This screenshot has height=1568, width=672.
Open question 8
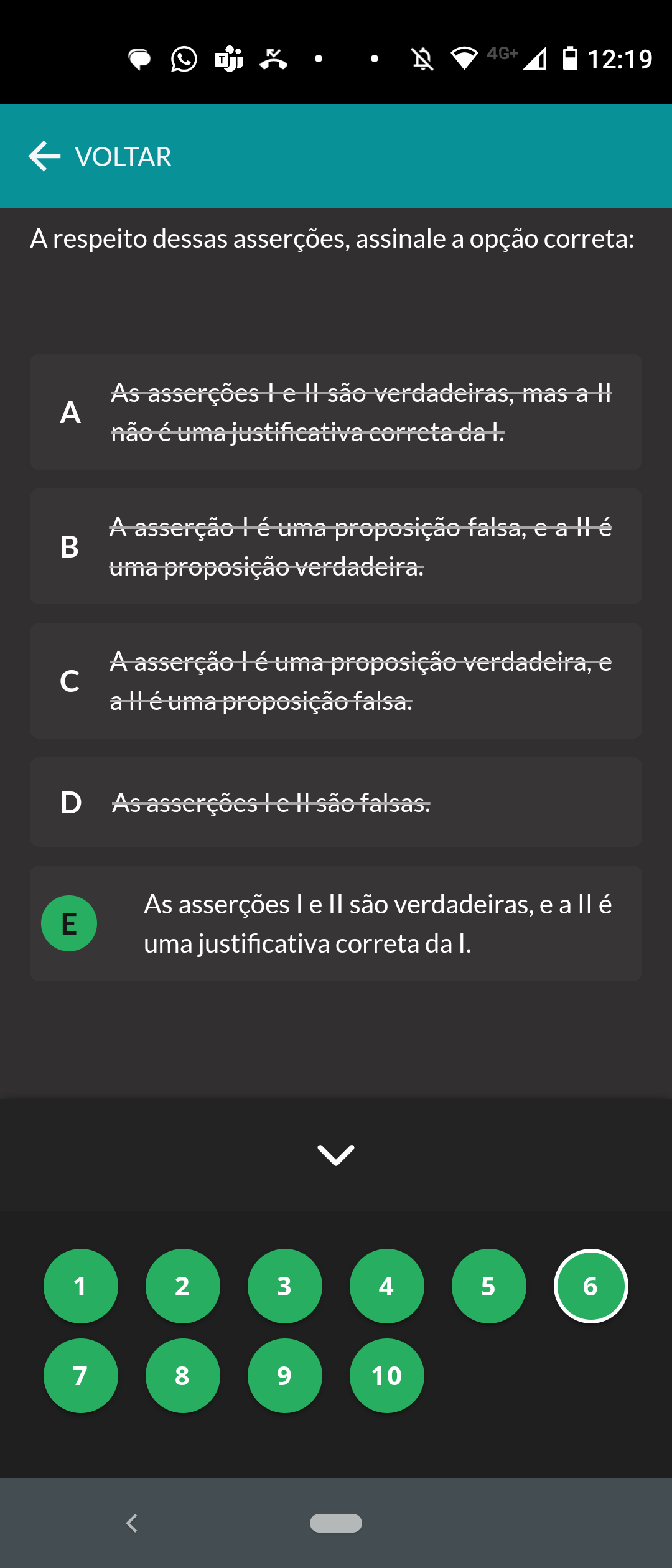click(182, 1376)
